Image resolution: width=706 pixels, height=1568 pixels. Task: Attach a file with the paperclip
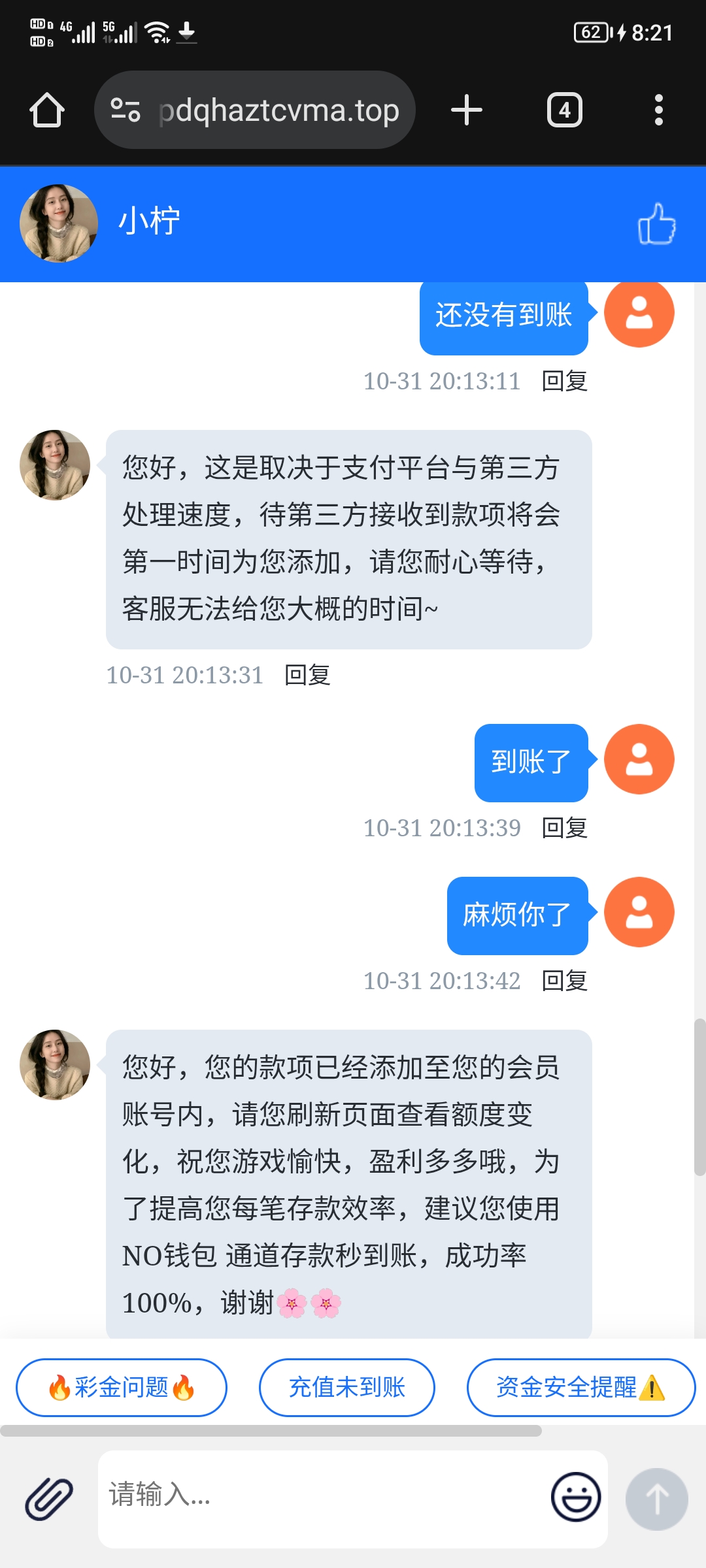coord(49,1499)
